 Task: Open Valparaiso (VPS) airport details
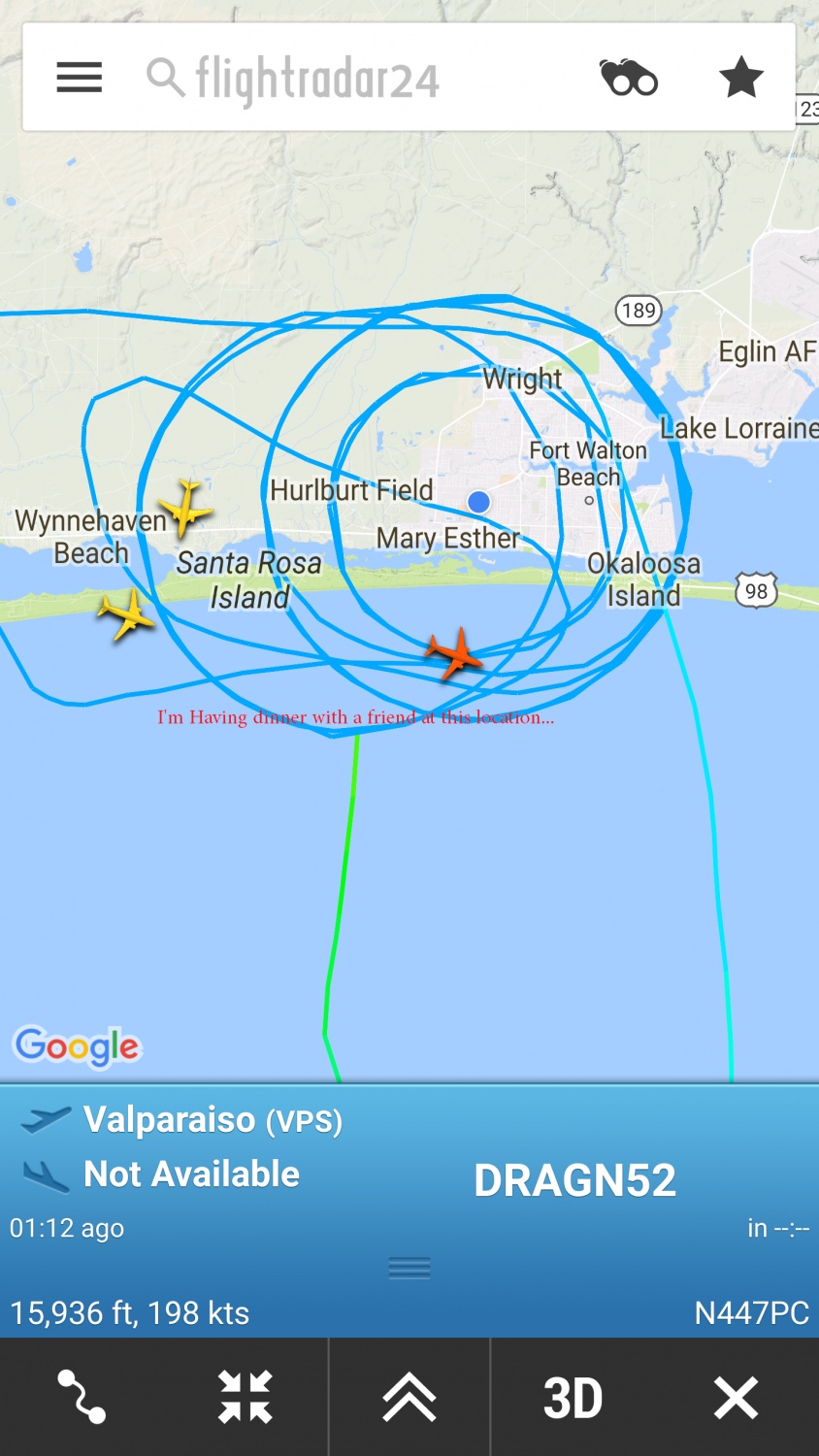click(x=212, y=1120)
